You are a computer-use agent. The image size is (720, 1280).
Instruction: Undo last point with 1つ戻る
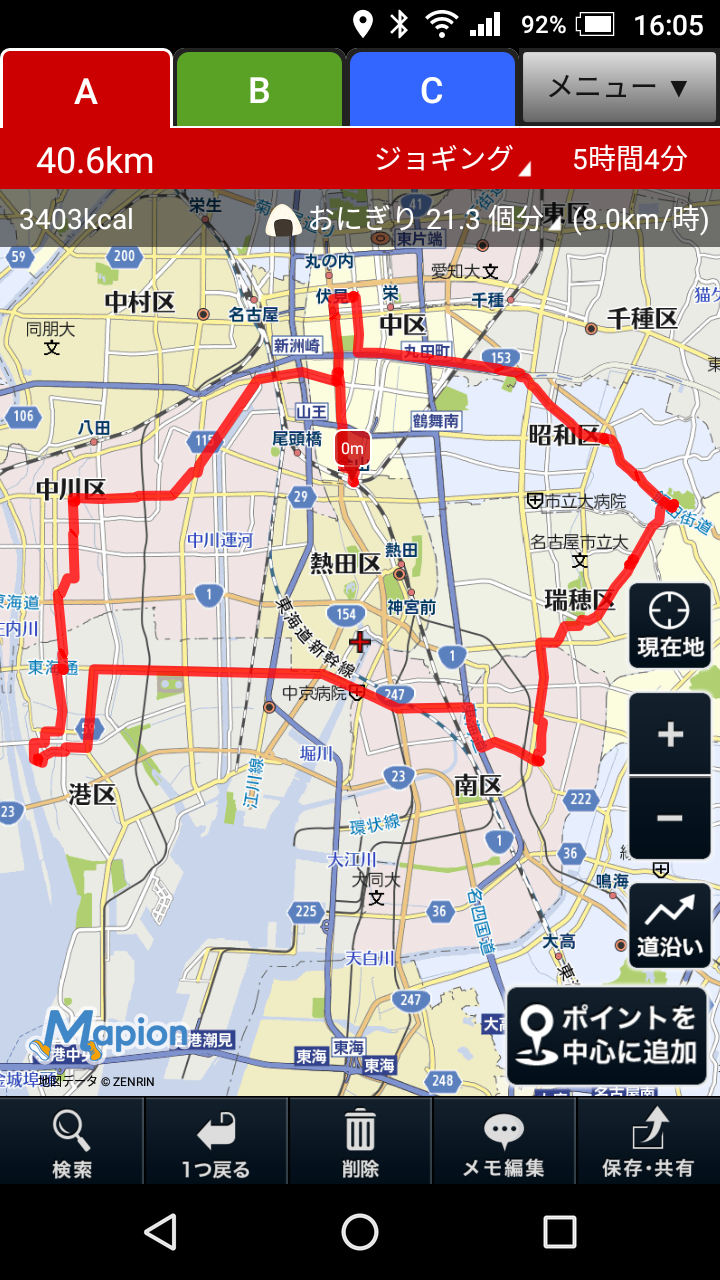[x=216, y=1142]
